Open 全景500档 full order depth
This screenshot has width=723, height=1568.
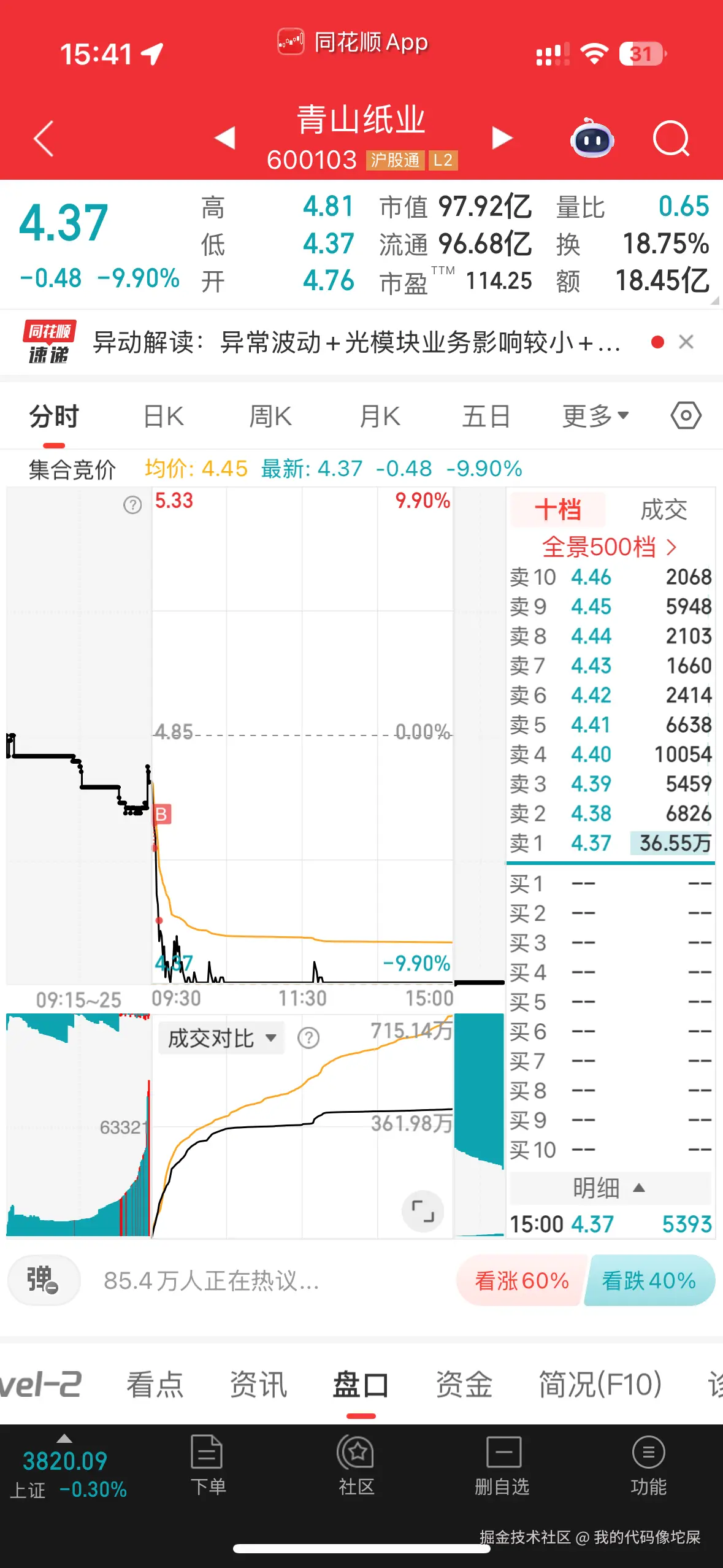click(x=609, y=547)
